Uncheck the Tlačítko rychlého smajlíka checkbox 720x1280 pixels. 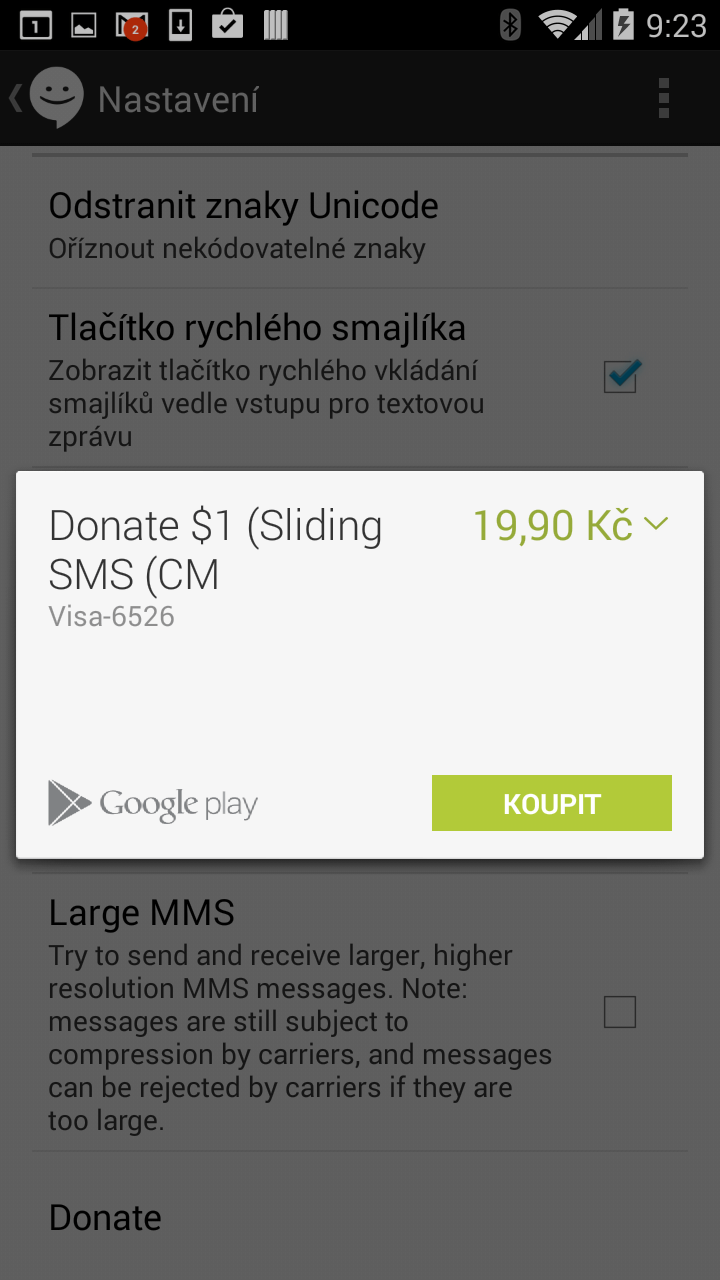(x=620, y=376)
